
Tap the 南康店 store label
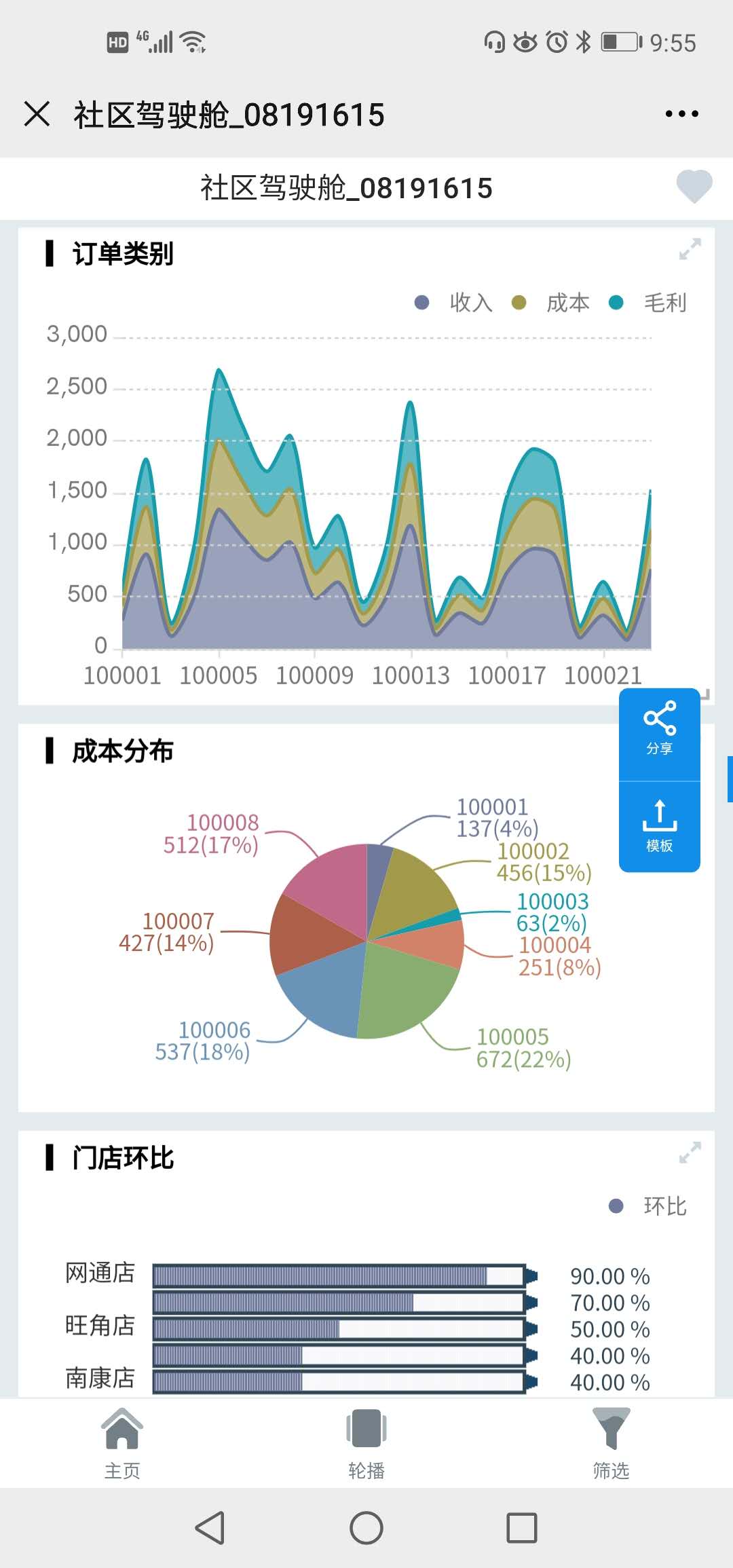(x=98, y=1378)
